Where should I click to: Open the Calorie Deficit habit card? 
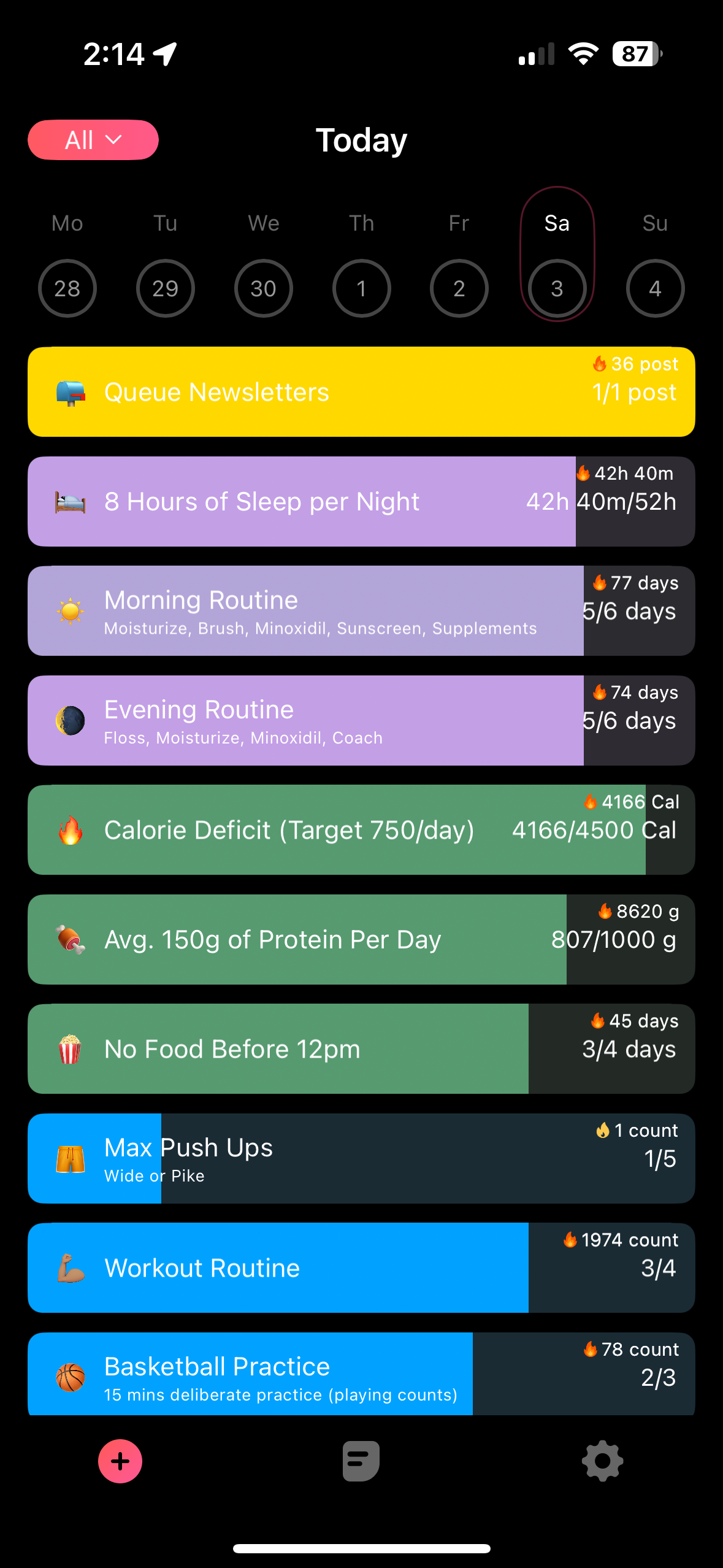coord(361,830)
